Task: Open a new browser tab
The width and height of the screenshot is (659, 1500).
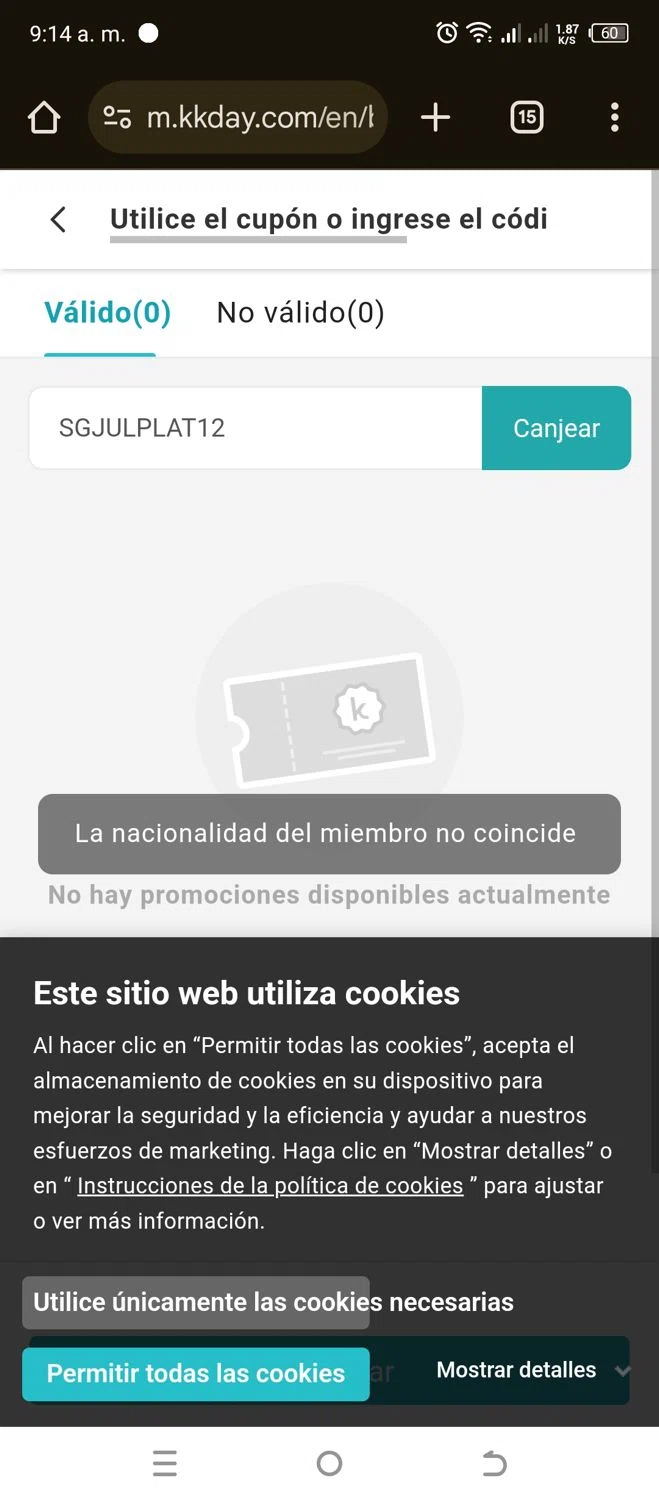Action: [435, 118]
